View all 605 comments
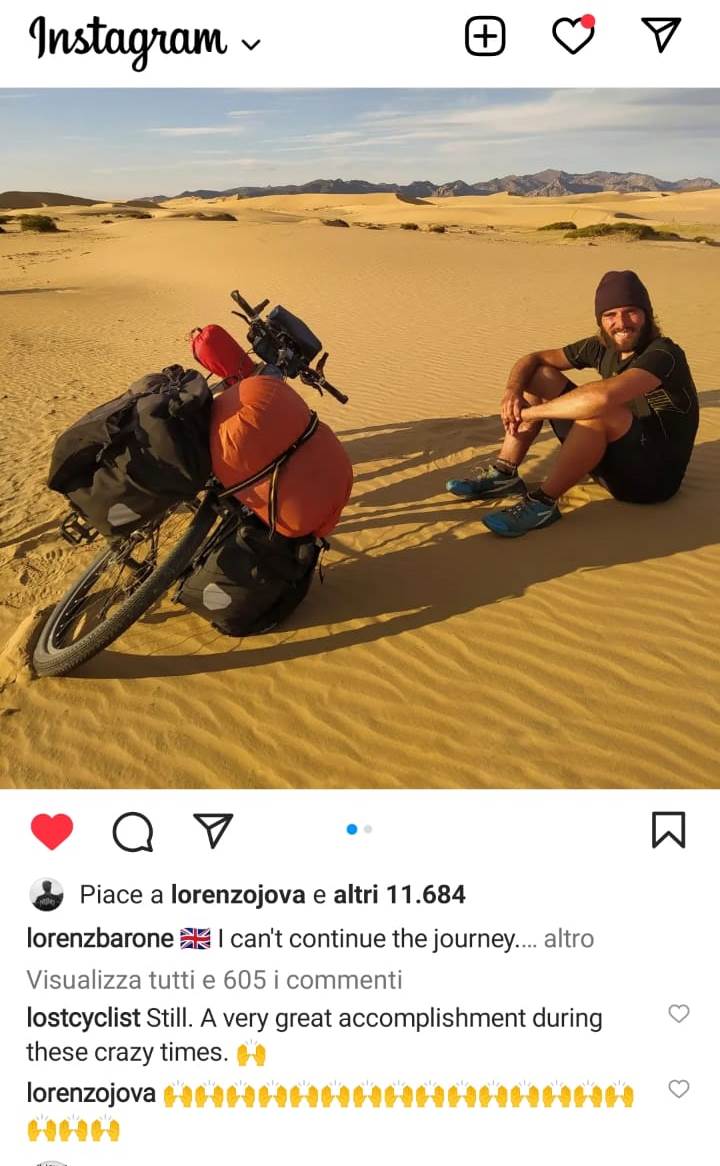The image size is (720, 1166). pyautogui.click(x=214, y=980)
